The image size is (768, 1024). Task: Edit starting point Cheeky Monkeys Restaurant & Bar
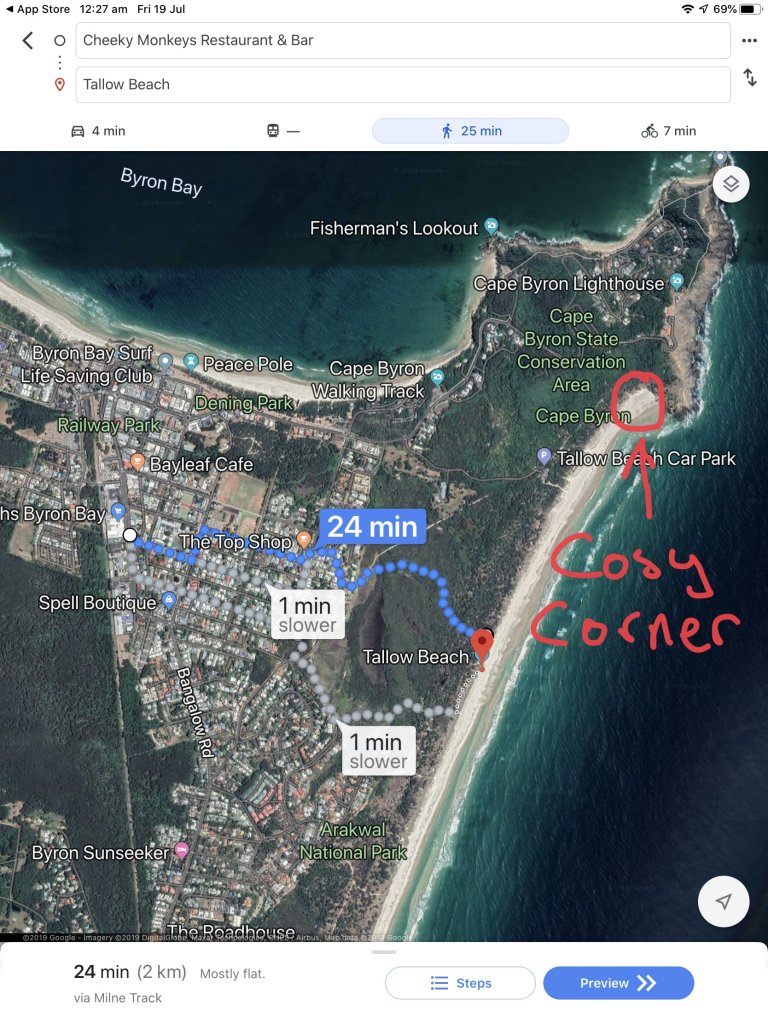[x=402, y=41]
